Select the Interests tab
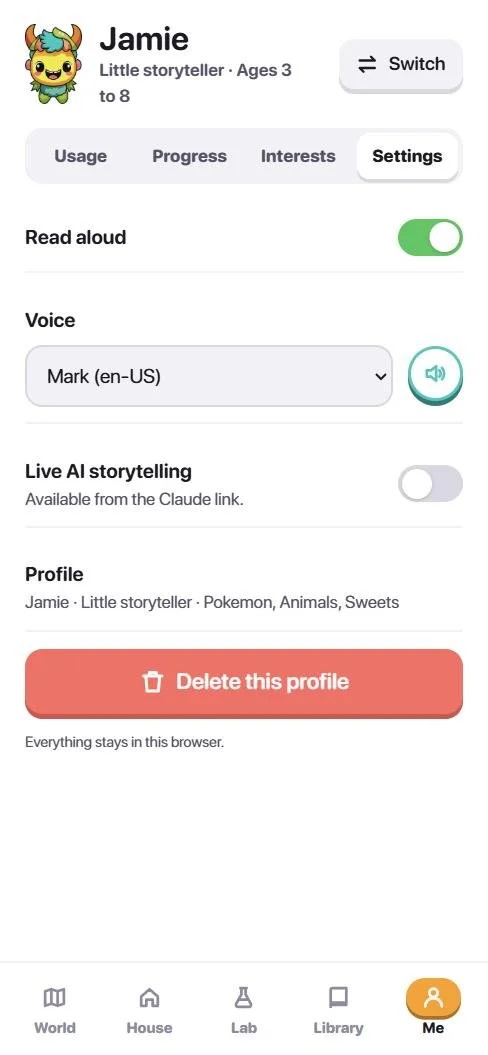 click(x=298, y=156)
